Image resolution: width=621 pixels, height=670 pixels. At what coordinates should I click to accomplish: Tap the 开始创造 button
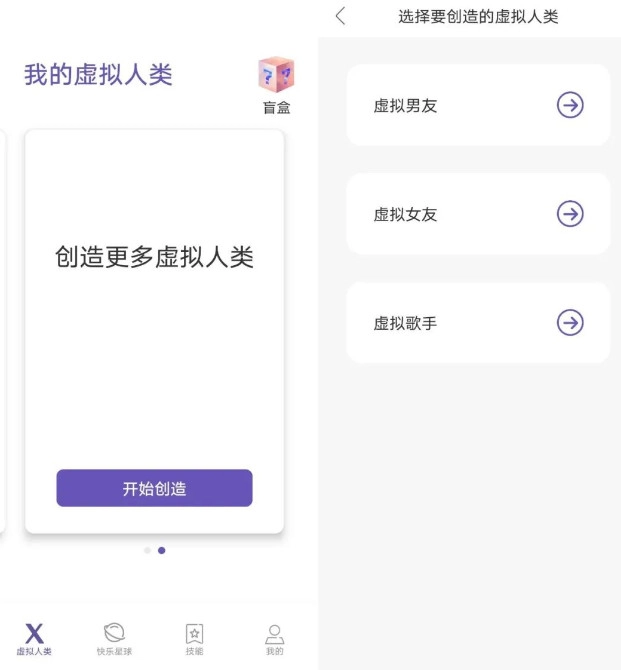point(154,488)
